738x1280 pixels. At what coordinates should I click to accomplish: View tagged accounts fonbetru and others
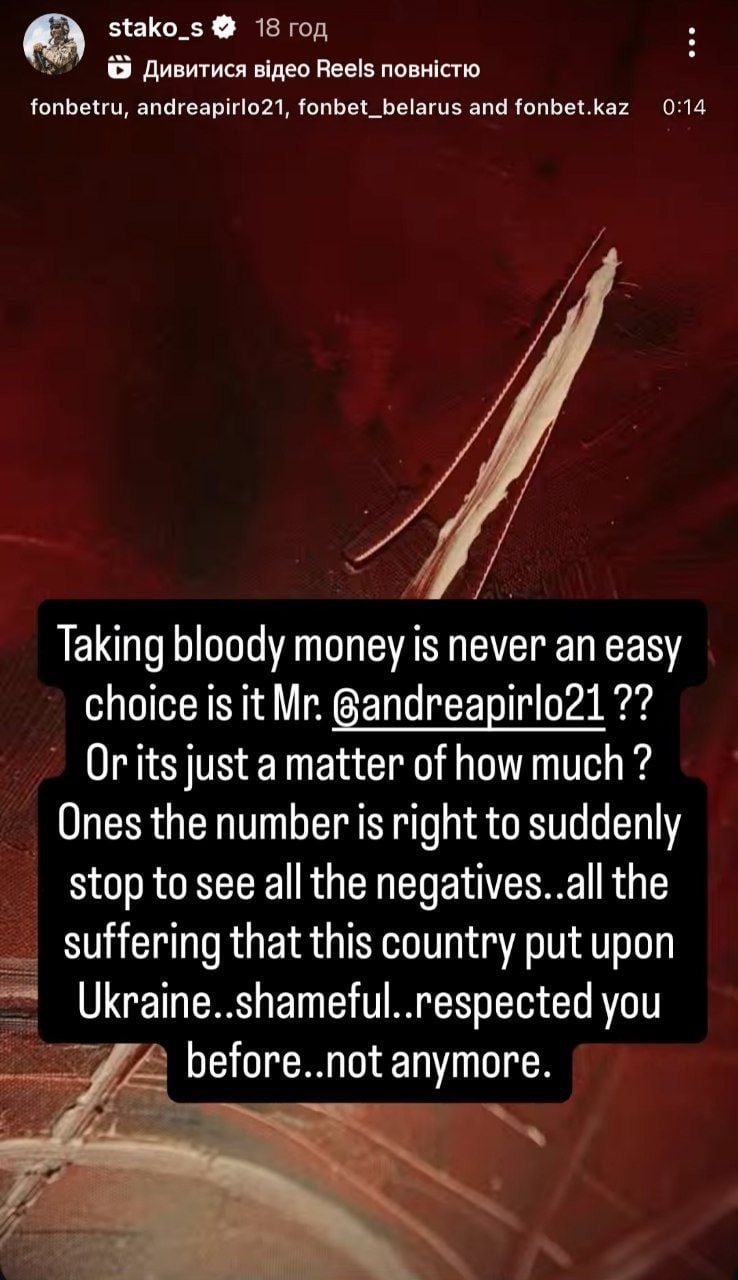[330, 110]
